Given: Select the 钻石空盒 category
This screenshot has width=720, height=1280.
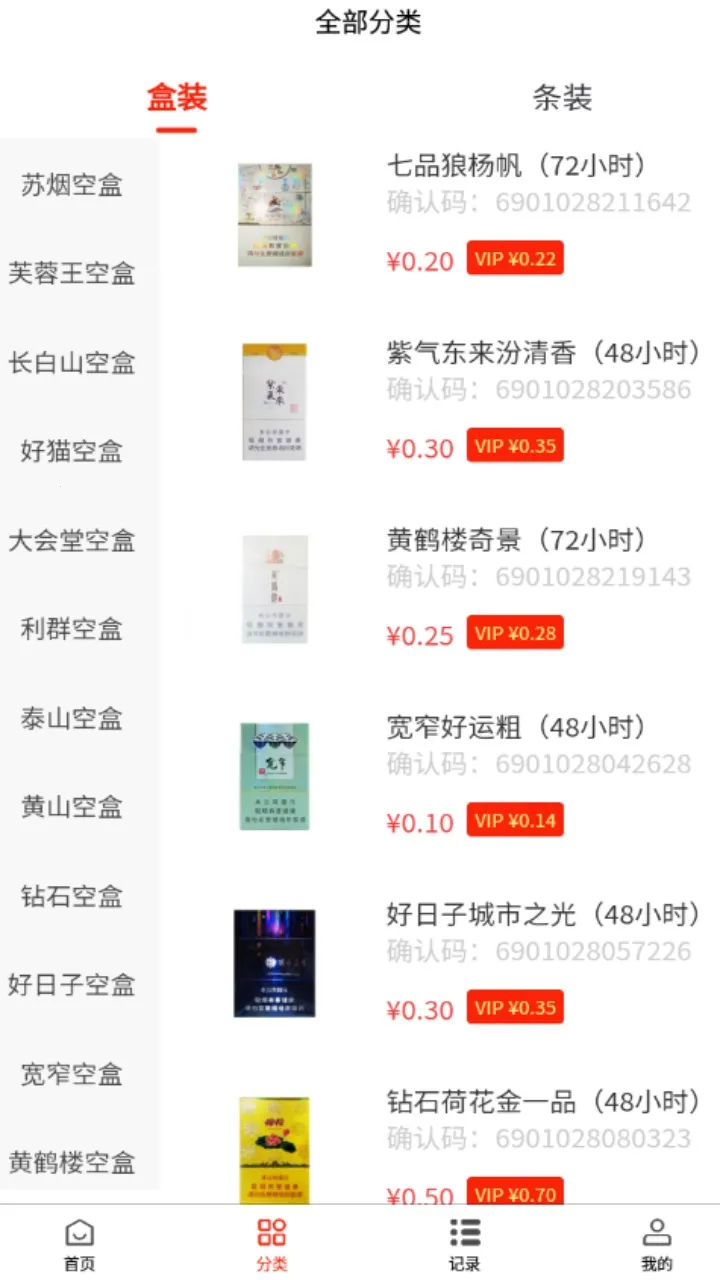Looking at the screenshot, I should pyautogui.click(x=72, y=896).
